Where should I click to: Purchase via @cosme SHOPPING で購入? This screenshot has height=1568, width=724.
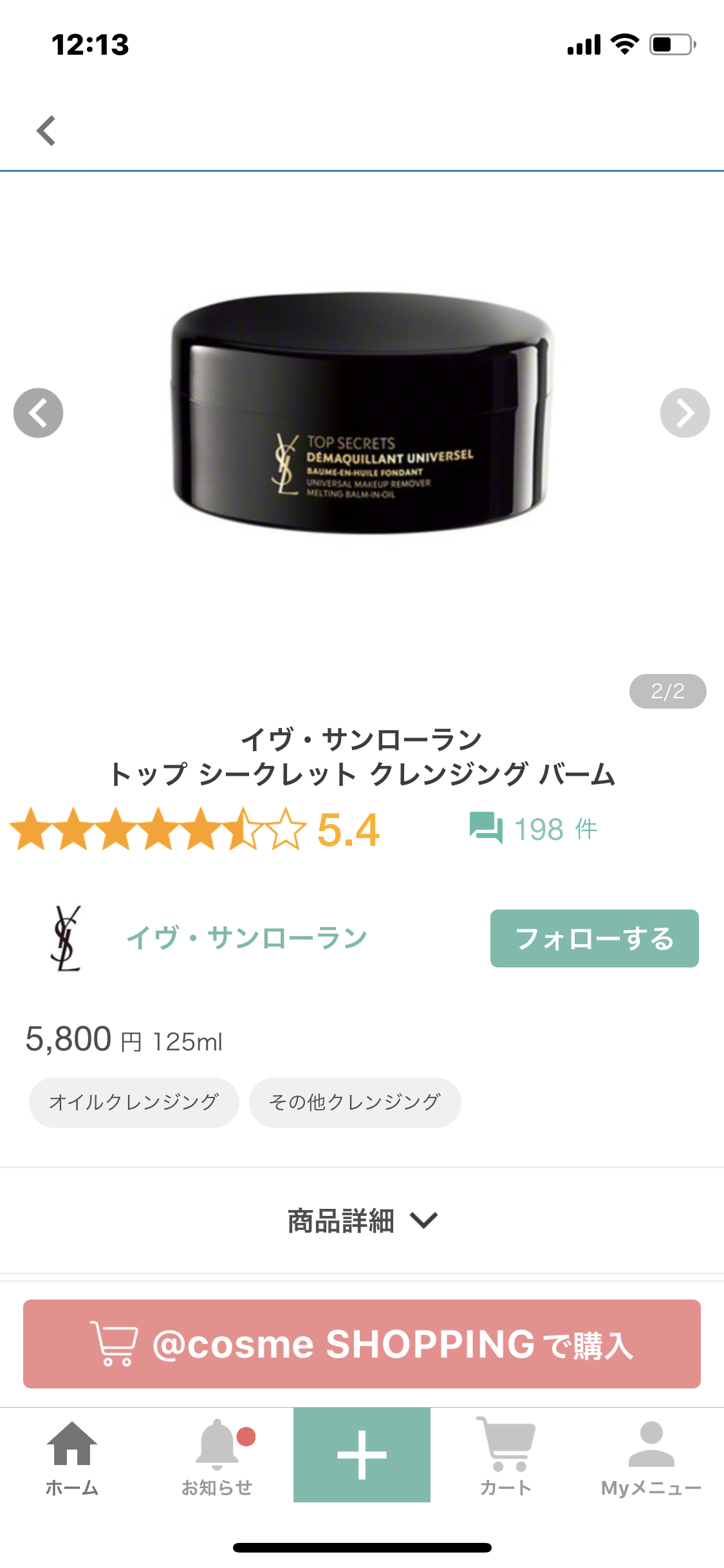pos(362,1345)
